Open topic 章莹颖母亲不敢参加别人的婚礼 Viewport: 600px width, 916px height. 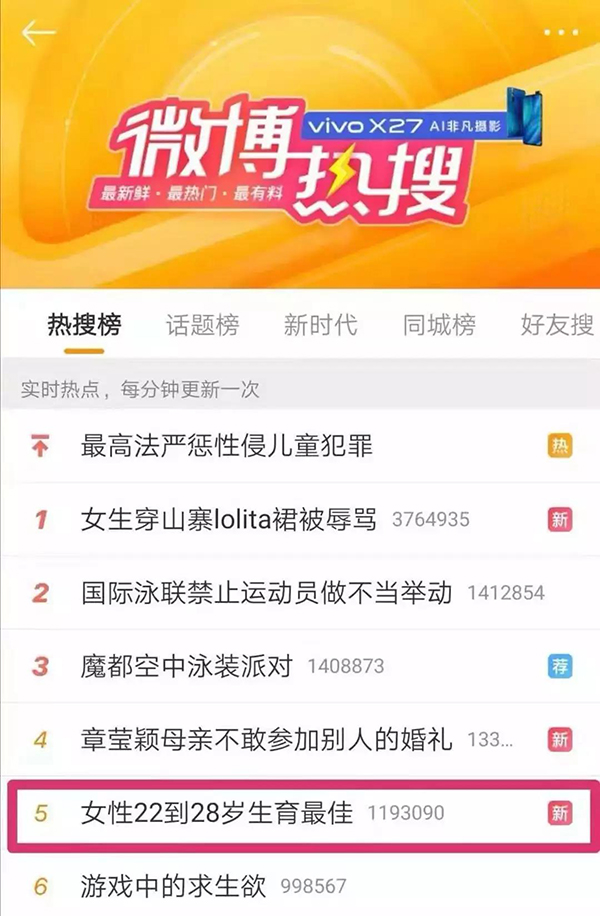267,739
